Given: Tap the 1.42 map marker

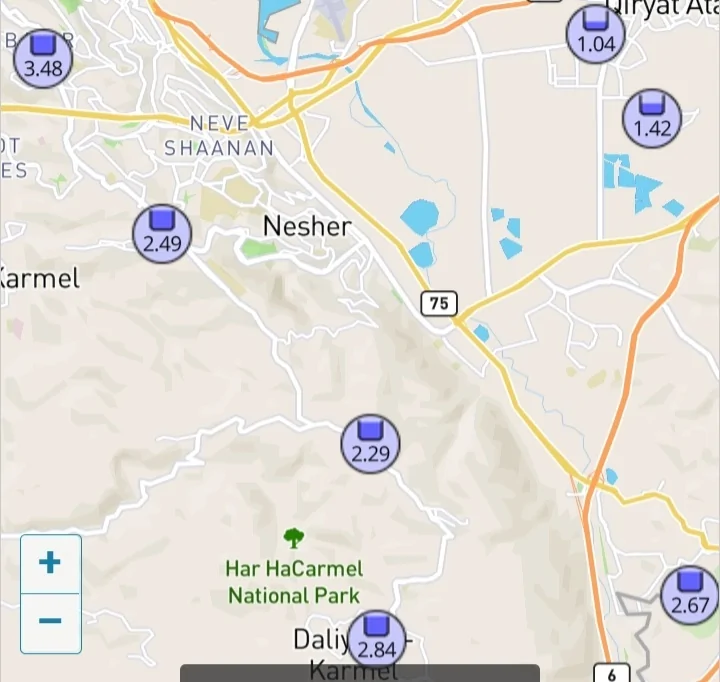Looking at the screenshot, I should point(652,118).
